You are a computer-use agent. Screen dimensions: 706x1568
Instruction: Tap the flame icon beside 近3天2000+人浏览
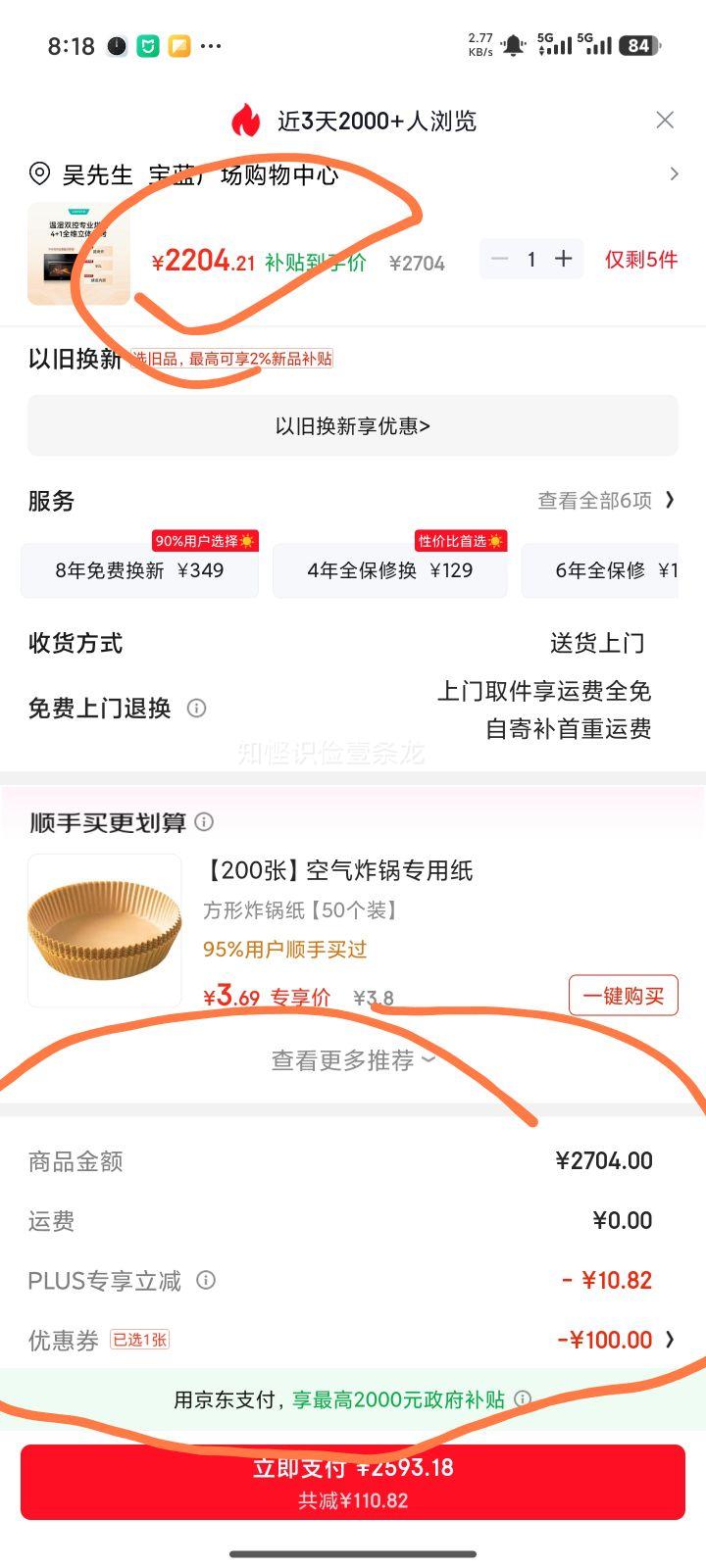(x=244, y=120)
